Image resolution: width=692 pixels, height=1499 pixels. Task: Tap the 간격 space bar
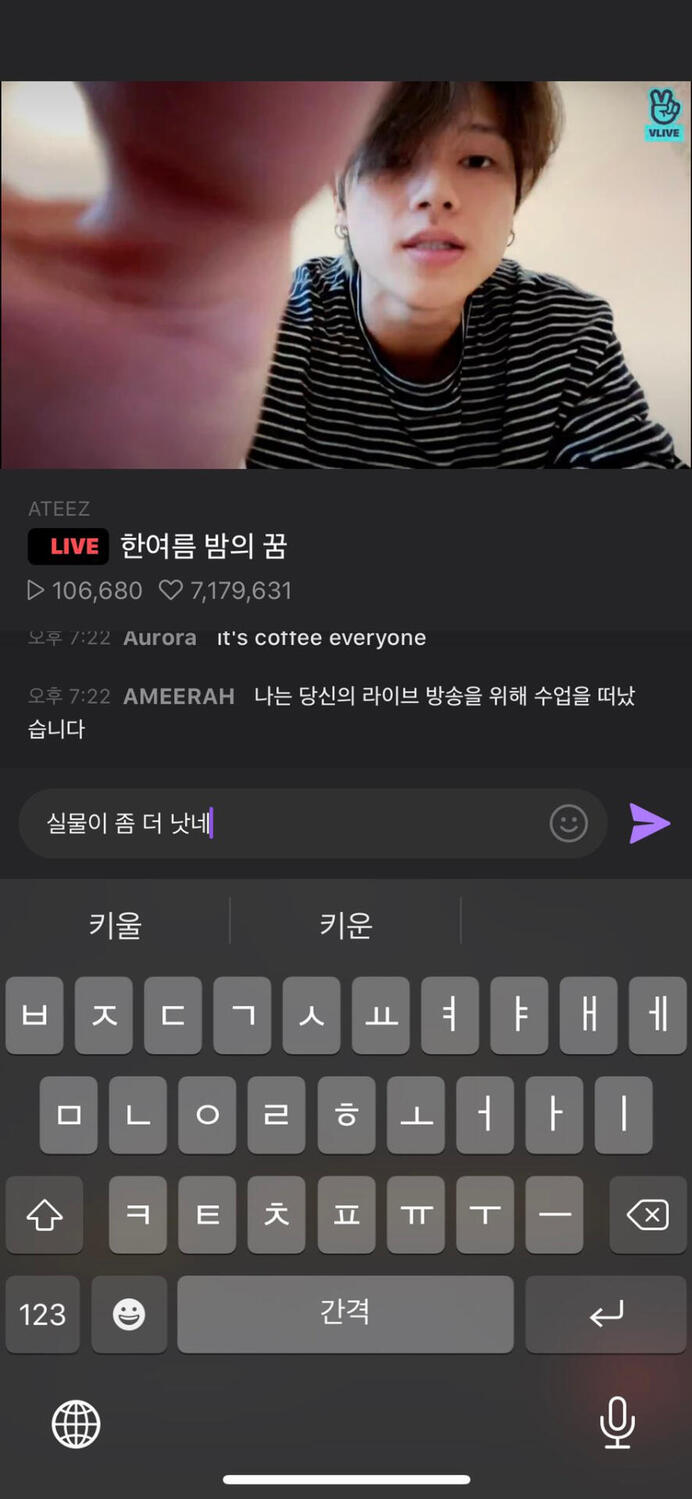pos(345,1314)
